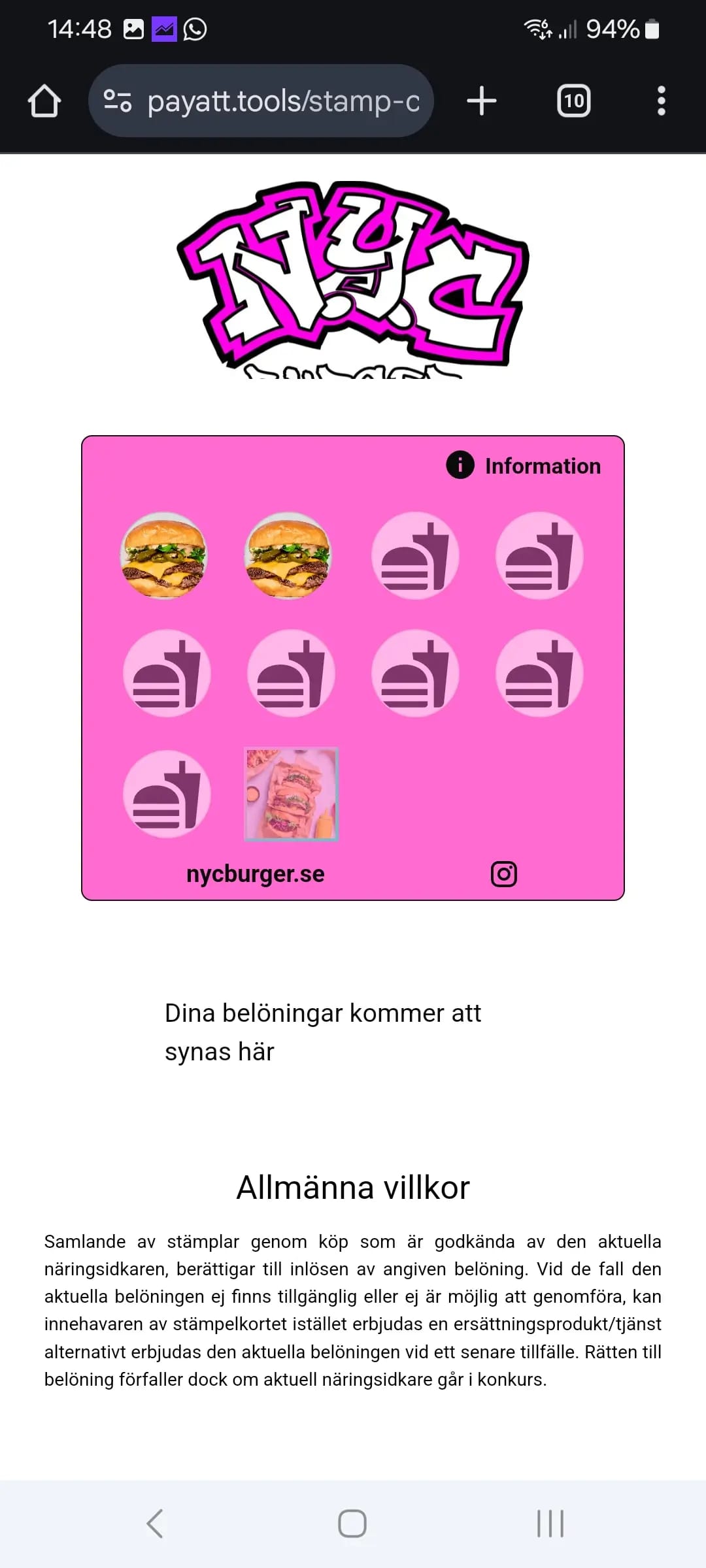Open the NYC Burger Instagram page
The width and height of the screenshot is (706, 1568).
click(503, 874)
